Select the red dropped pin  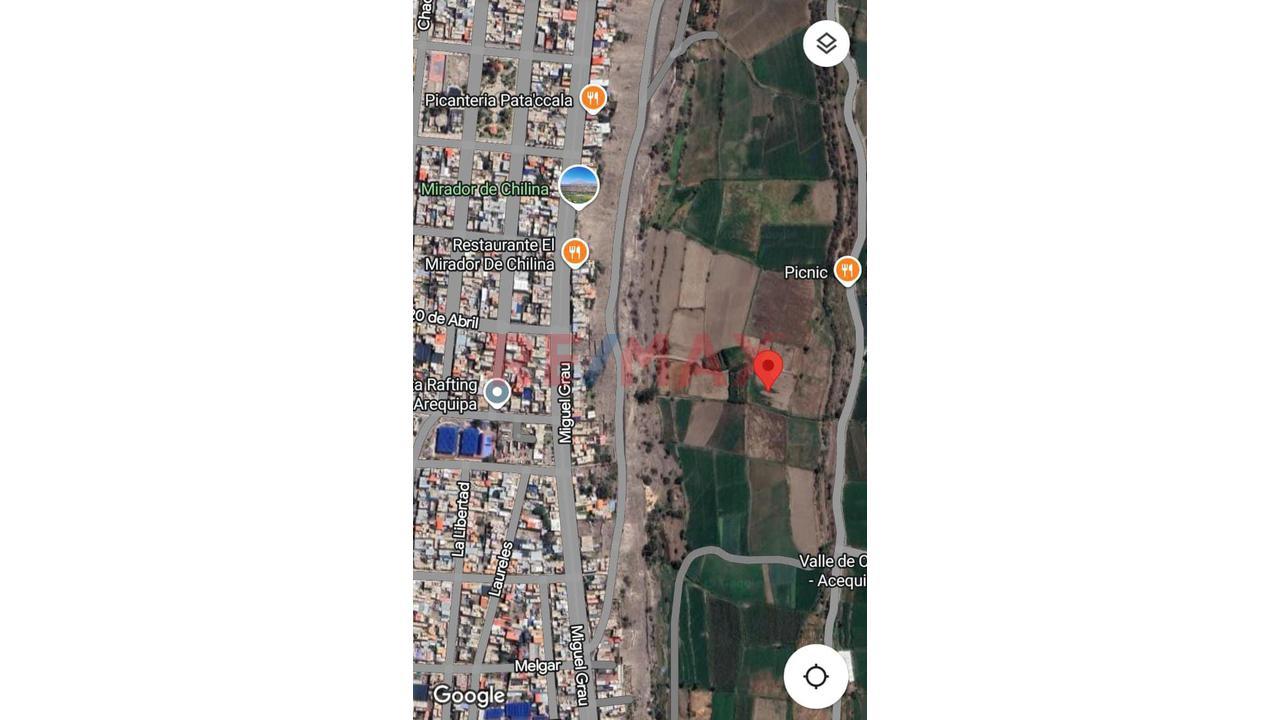768,368
